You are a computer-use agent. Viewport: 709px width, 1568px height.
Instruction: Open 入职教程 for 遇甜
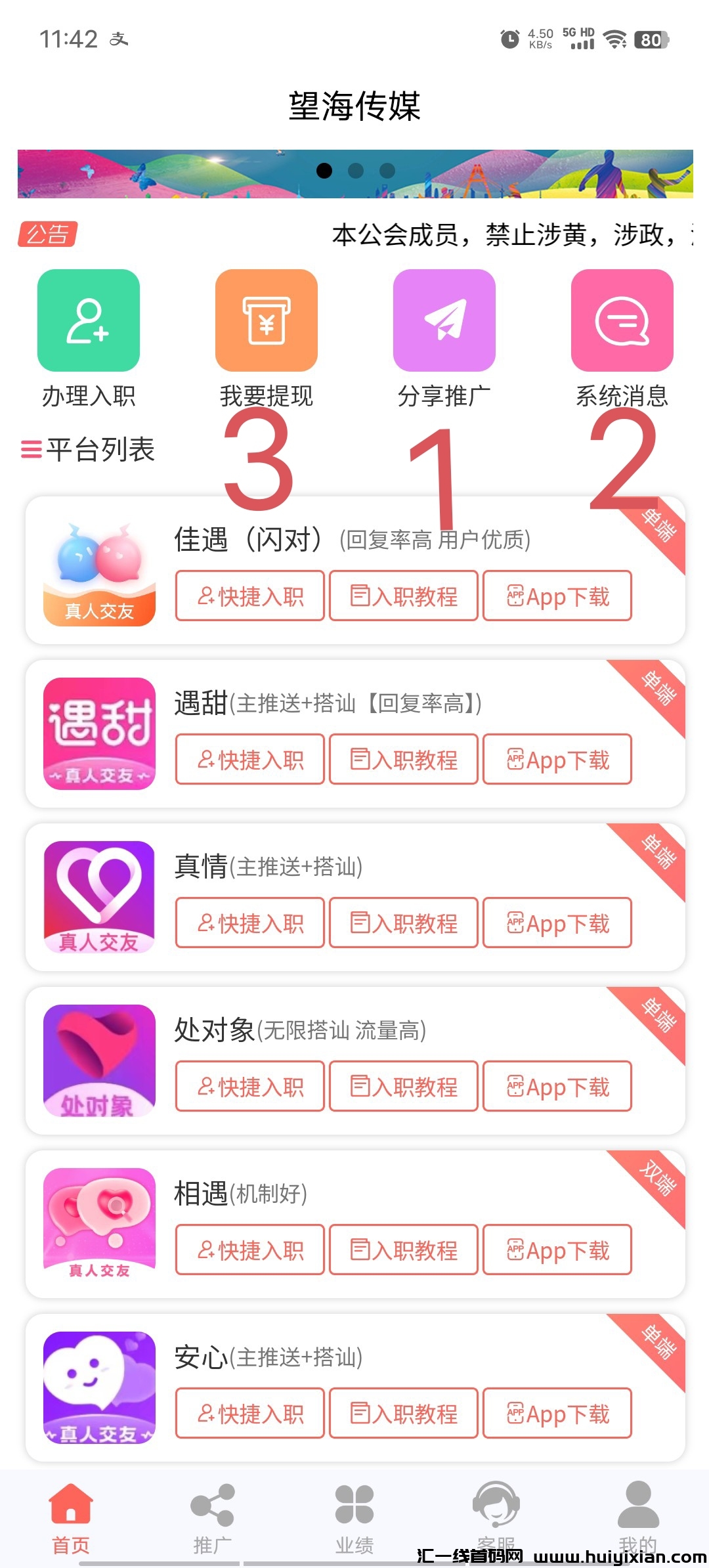[x=404, y=760]
